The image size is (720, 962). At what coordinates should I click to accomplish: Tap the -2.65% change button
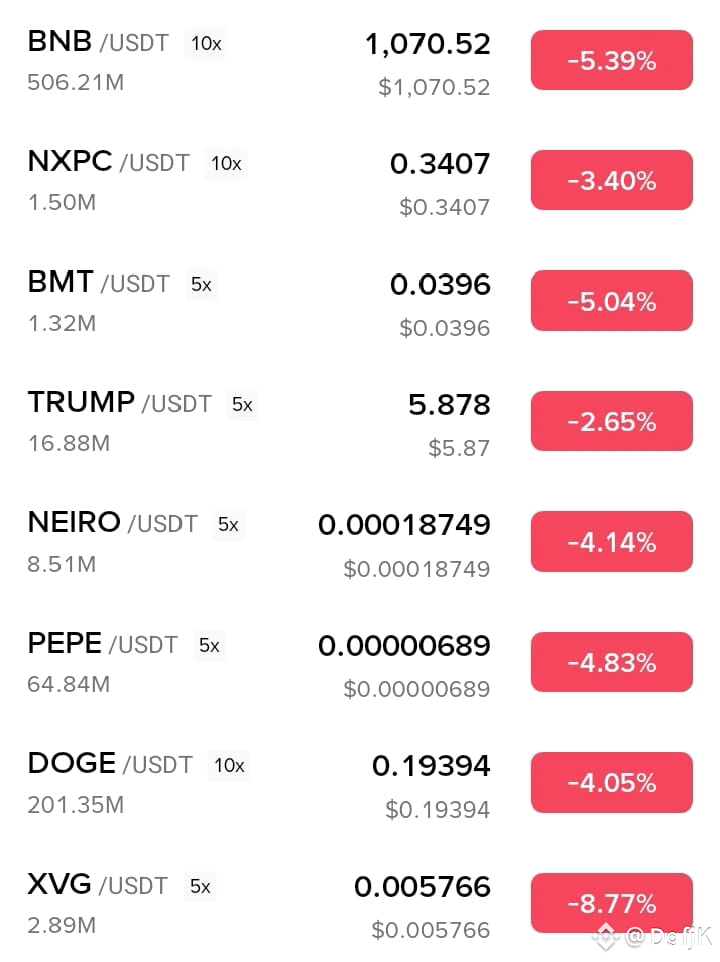click(x=611, y=421)
